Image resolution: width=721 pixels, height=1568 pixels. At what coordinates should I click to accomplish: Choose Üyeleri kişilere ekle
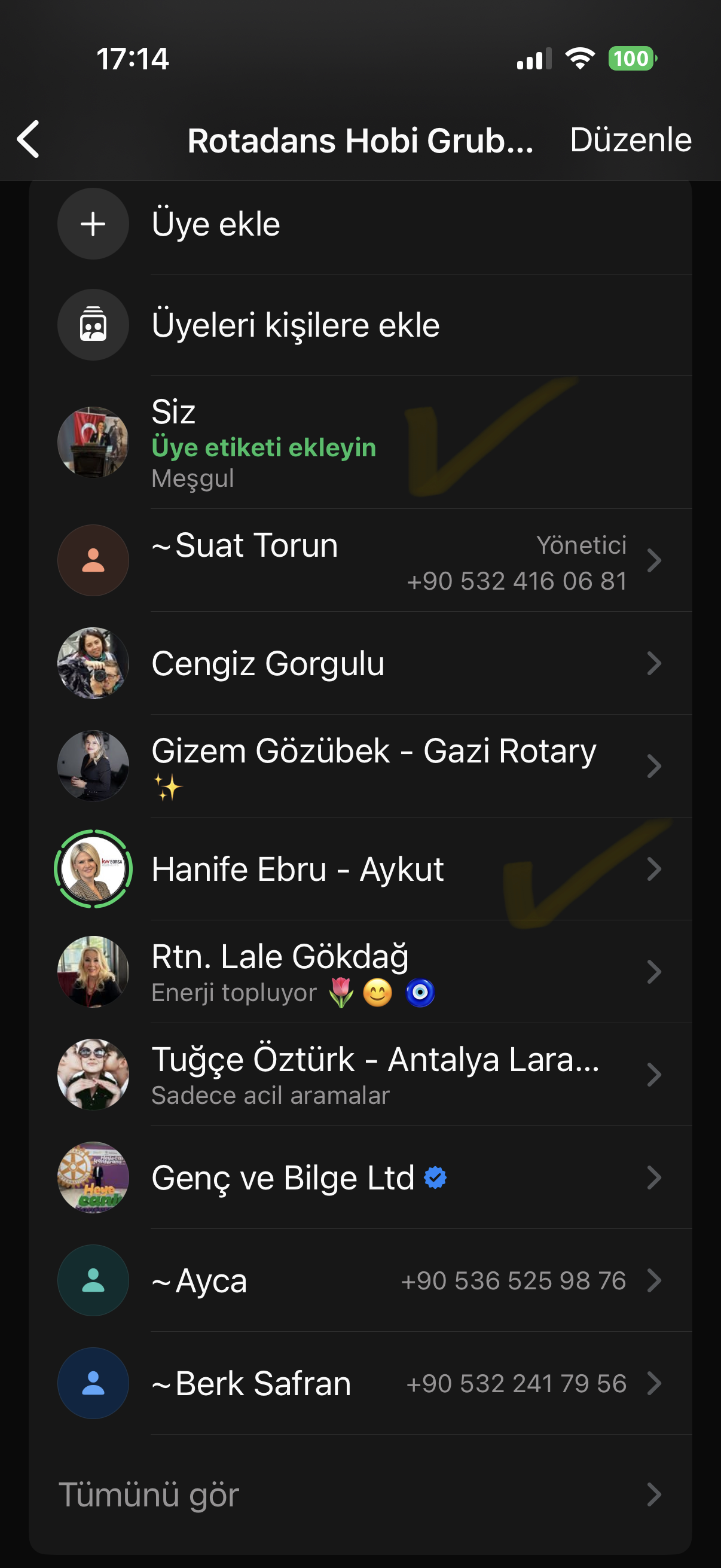295,325
